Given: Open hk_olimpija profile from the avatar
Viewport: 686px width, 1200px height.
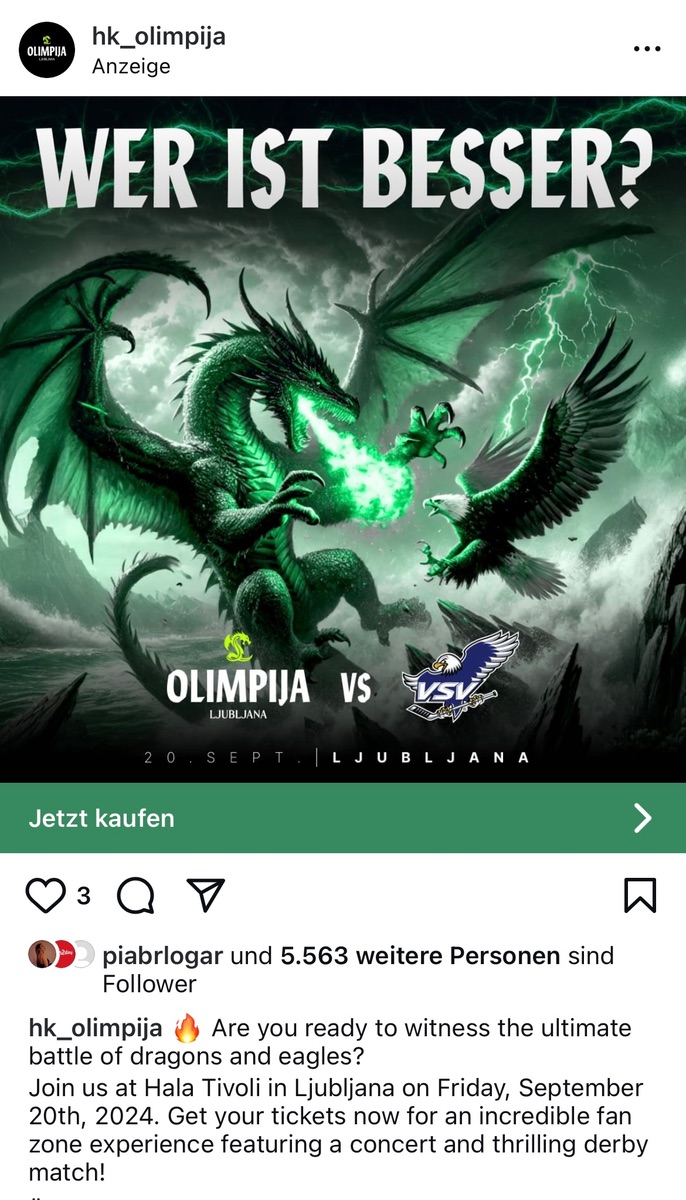Looking at the screenshot, I should 47,50.
